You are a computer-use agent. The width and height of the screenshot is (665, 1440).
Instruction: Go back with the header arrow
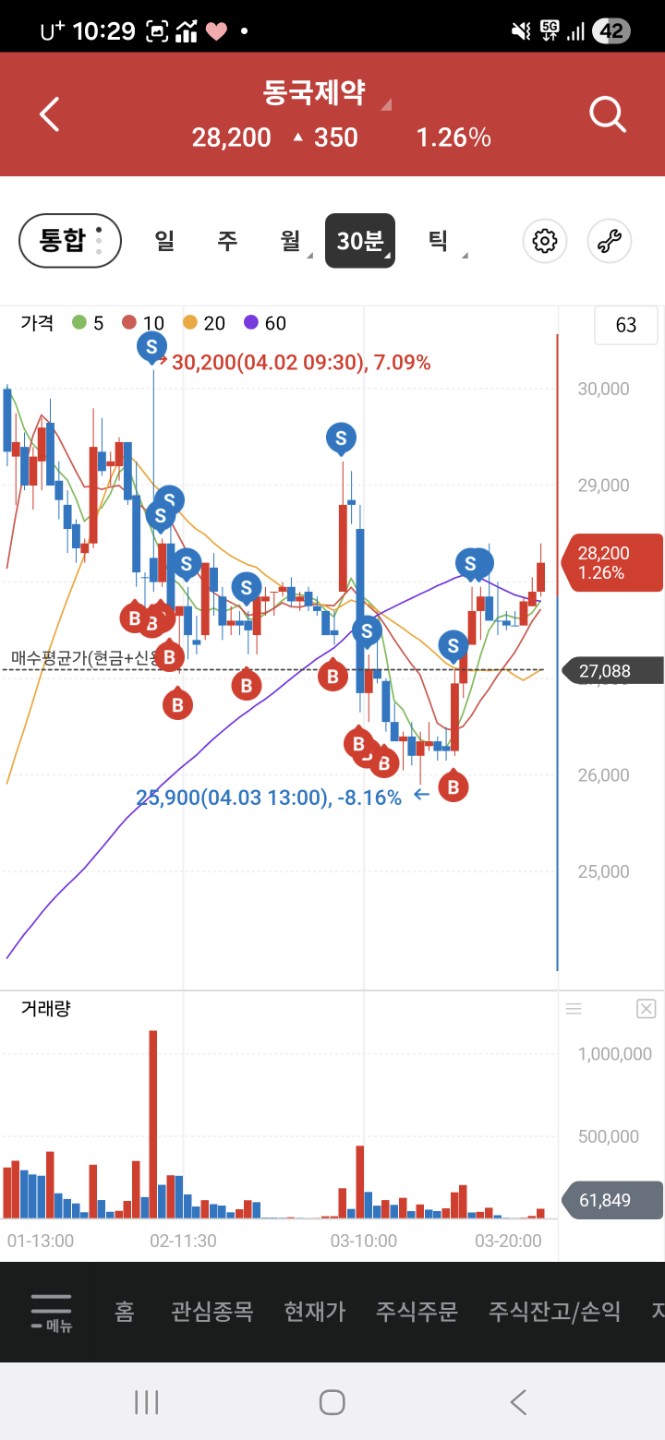tap(49, 114)
